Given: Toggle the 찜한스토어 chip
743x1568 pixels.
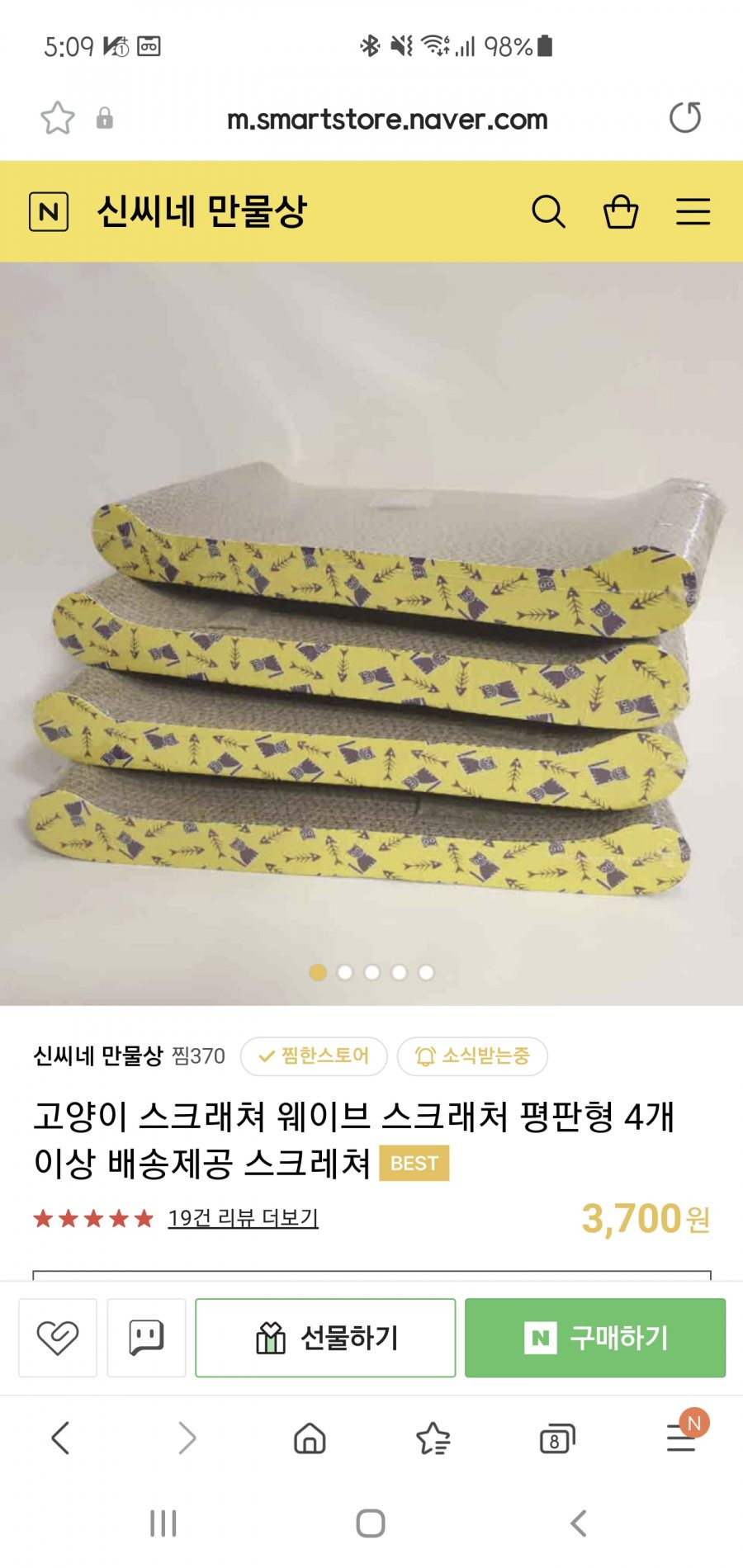Looking at the screenshot, I should pyautogui.click(x=314, y=1056).
